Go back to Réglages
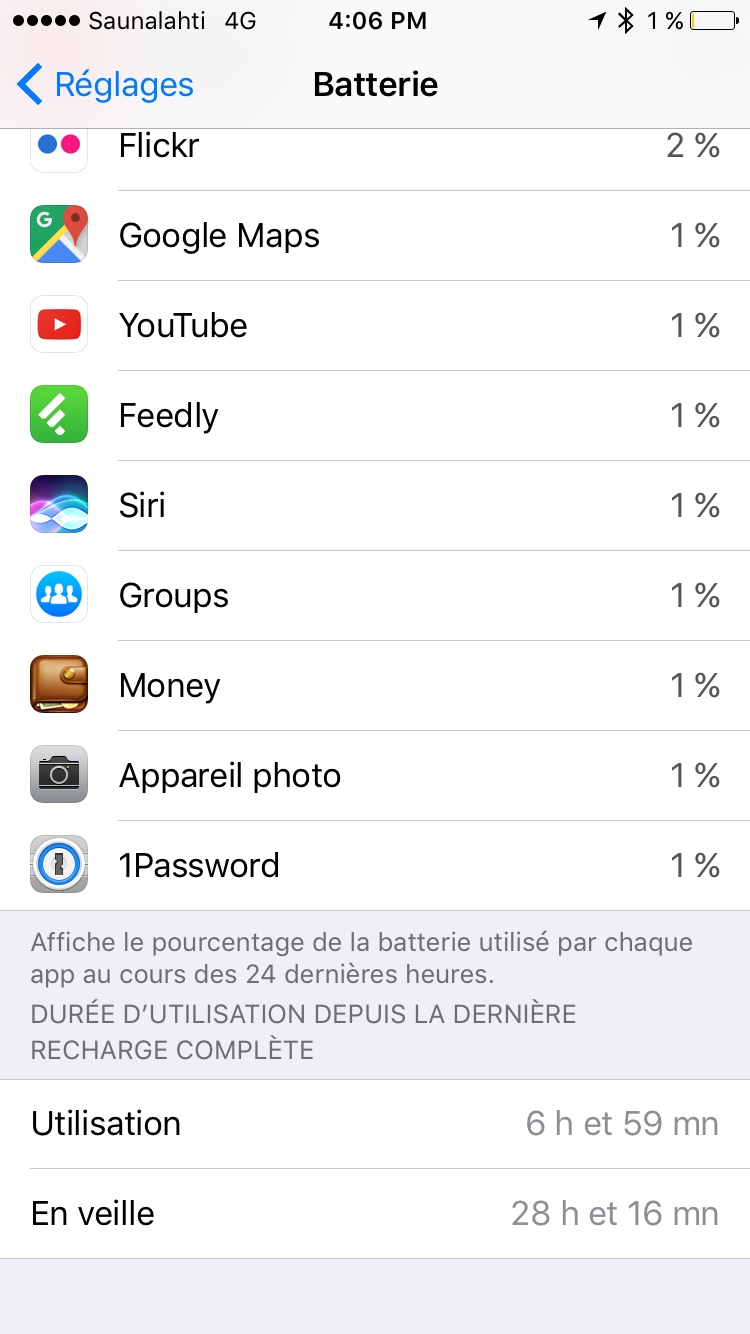Viewport: 750px width, 1334px height. click(x=106, y=85)
